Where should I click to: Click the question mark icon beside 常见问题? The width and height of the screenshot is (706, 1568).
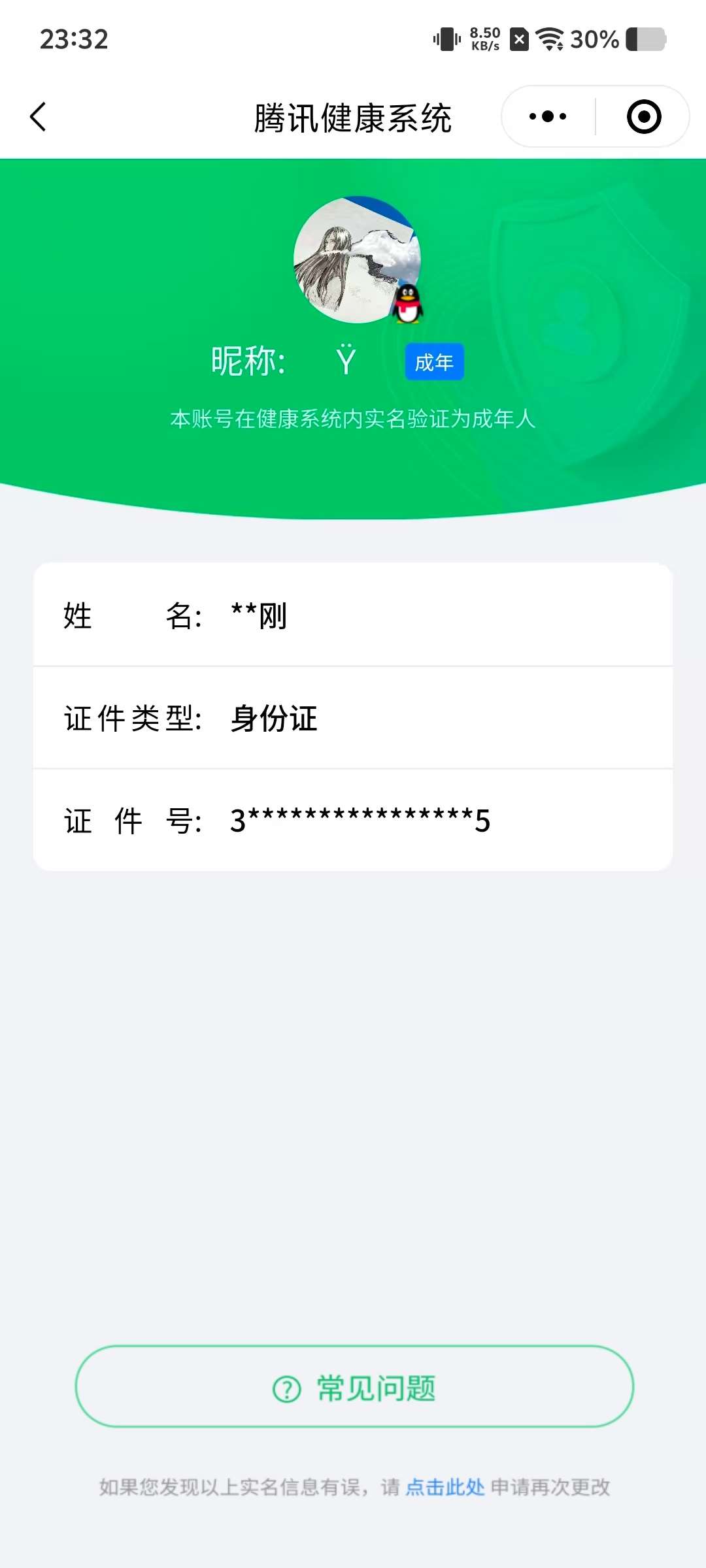(x=286, y=1388)
